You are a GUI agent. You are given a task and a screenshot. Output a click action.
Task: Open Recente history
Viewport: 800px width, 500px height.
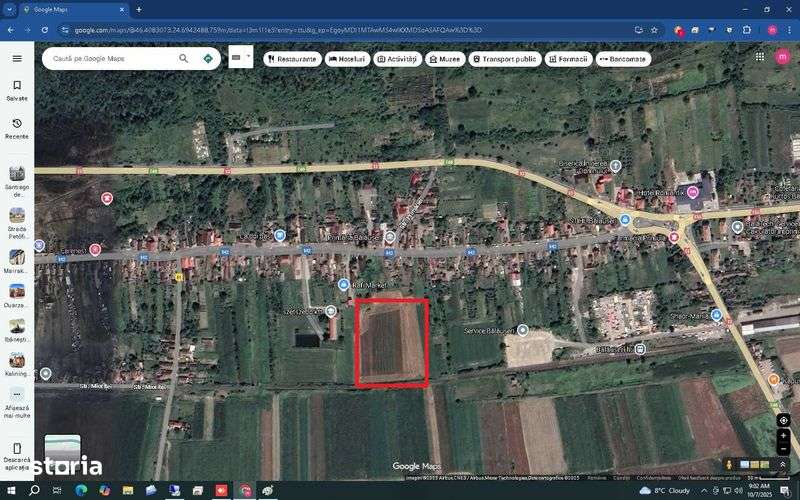pyautogui.click(x=17, y=129)
